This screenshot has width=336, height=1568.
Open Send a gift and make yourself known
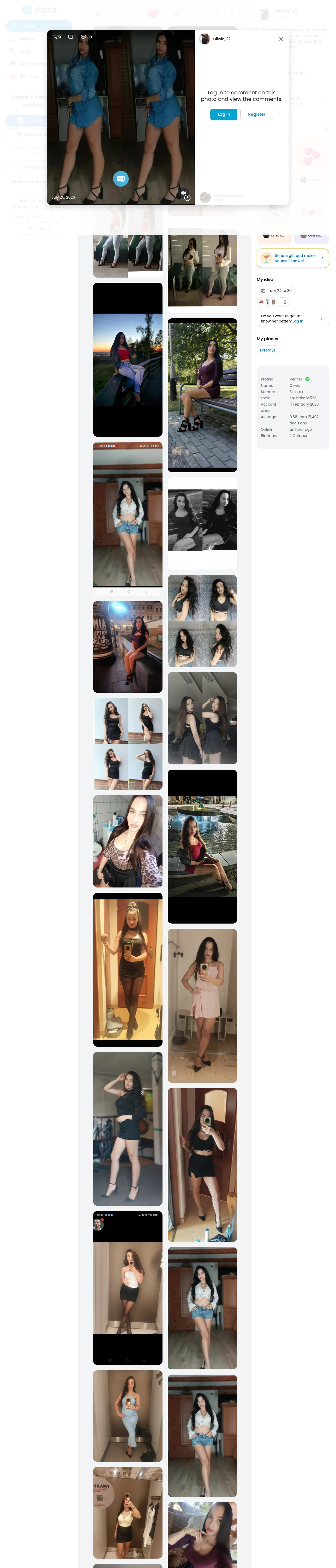tap(293, 258)
